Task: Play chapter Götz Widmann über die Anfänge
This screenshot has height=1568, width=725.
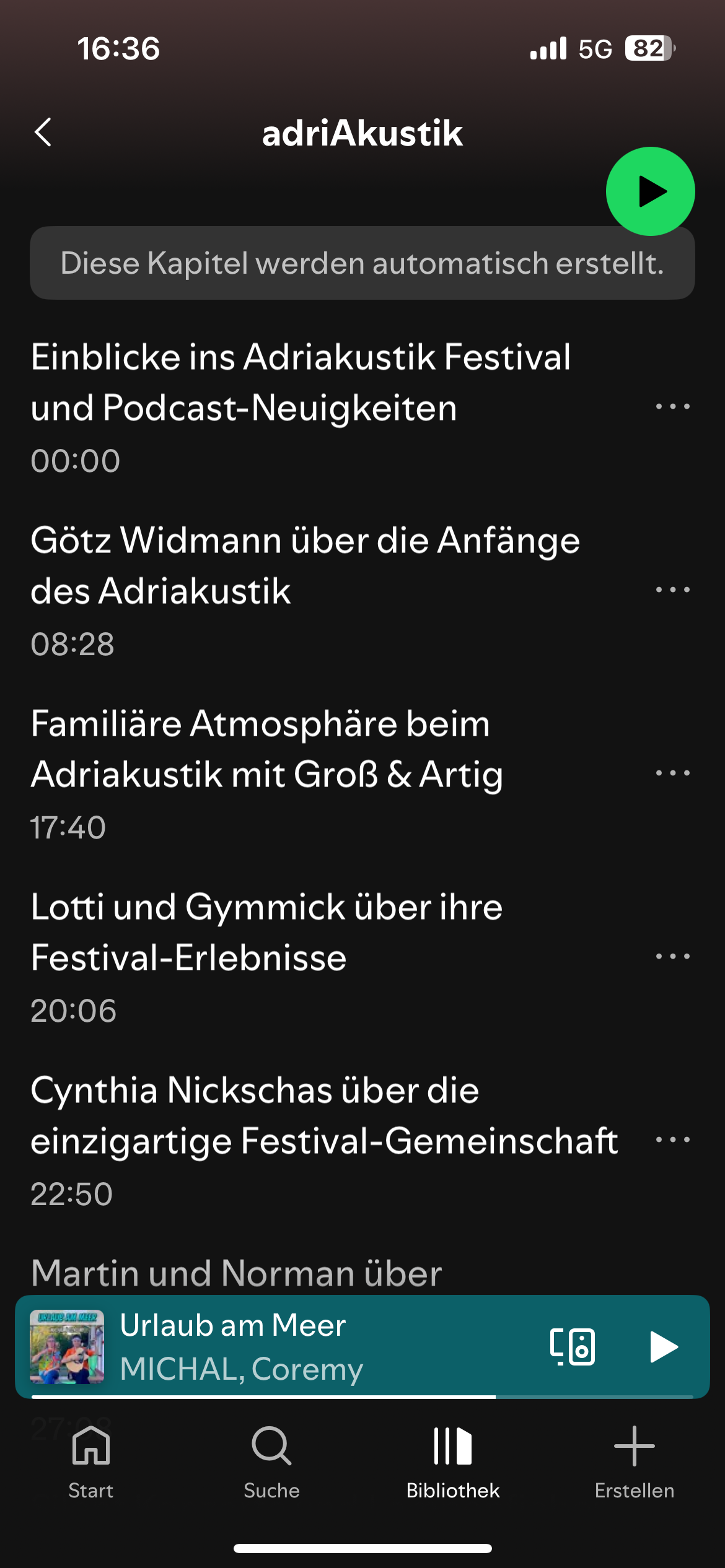Action: (305, 565)
